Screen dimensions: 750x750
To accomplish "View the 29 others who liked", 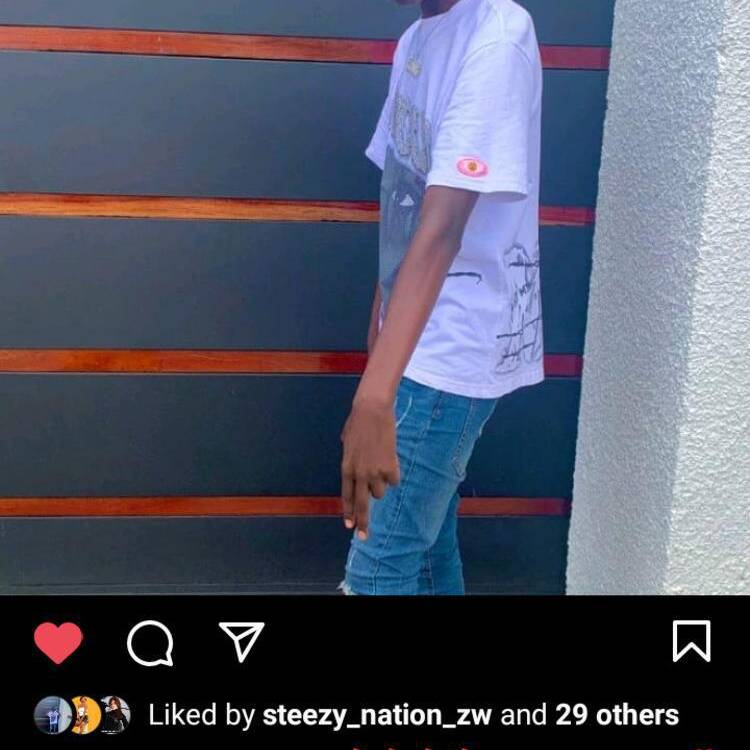I will coord(617,715).
